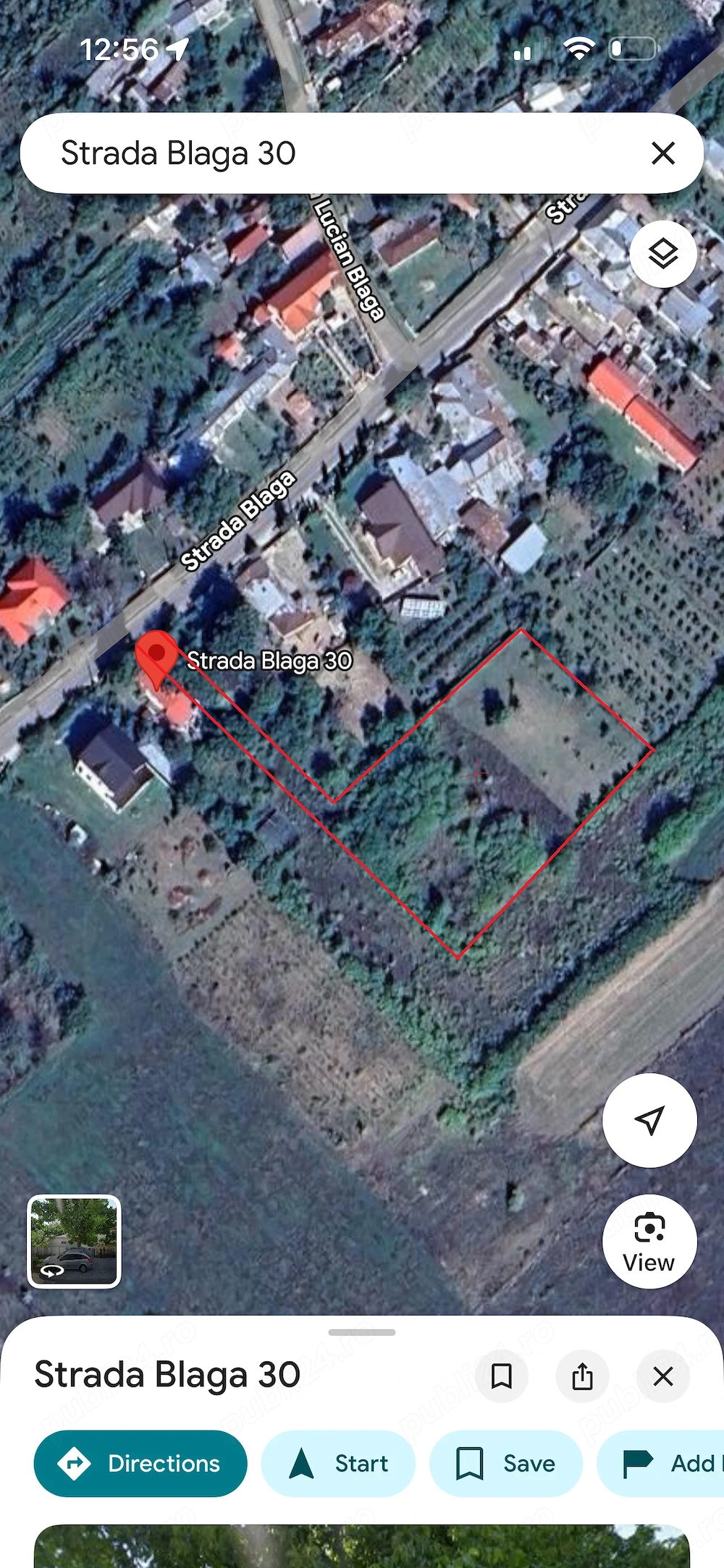Save this place to a list
Image resolution: width=724 pixels, height=1568 pixels.
[x=505, y=1463]
